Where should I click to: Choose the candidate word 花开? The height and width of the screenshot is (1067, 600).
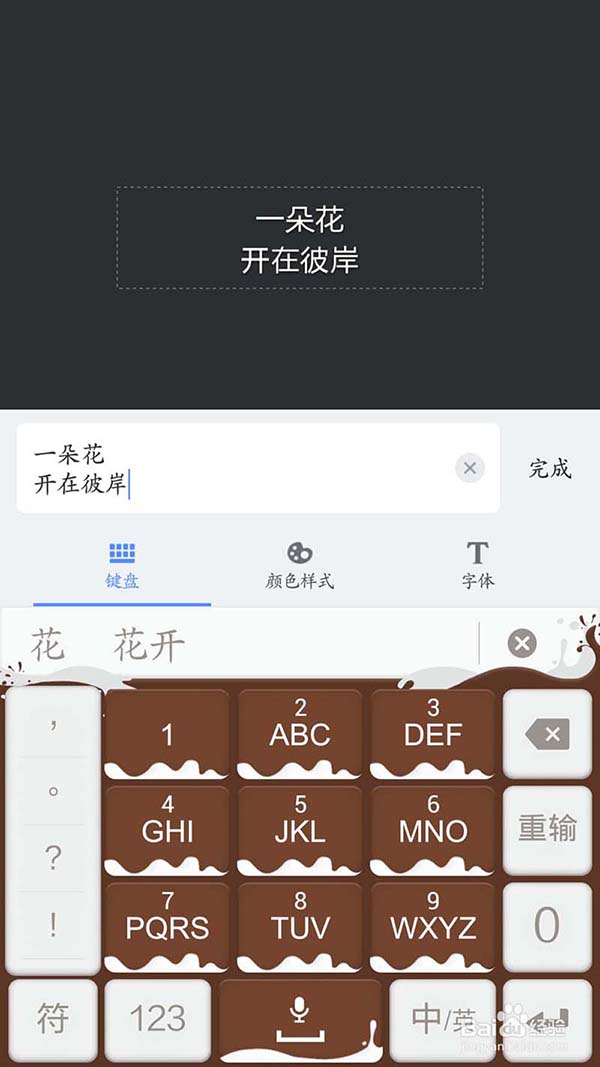click(x=149, y=646)
